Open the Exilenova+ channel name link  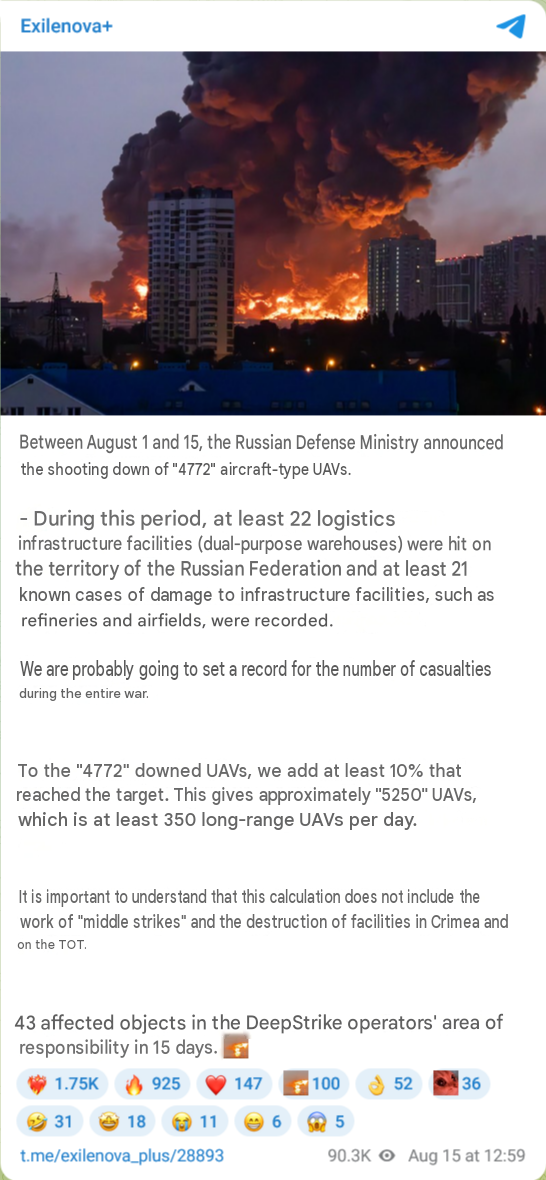click(66, 26)
